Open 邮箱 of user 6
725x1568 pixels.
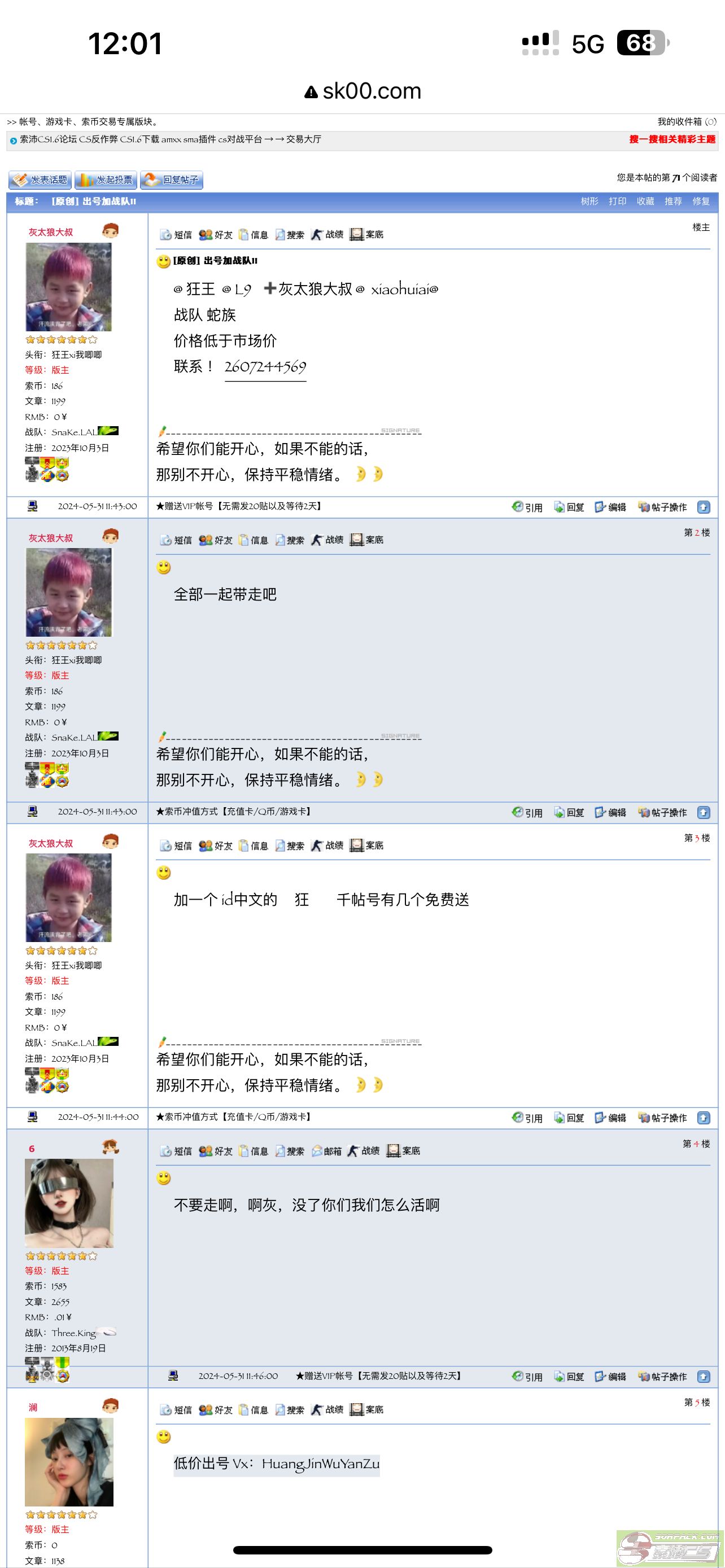327,1151
